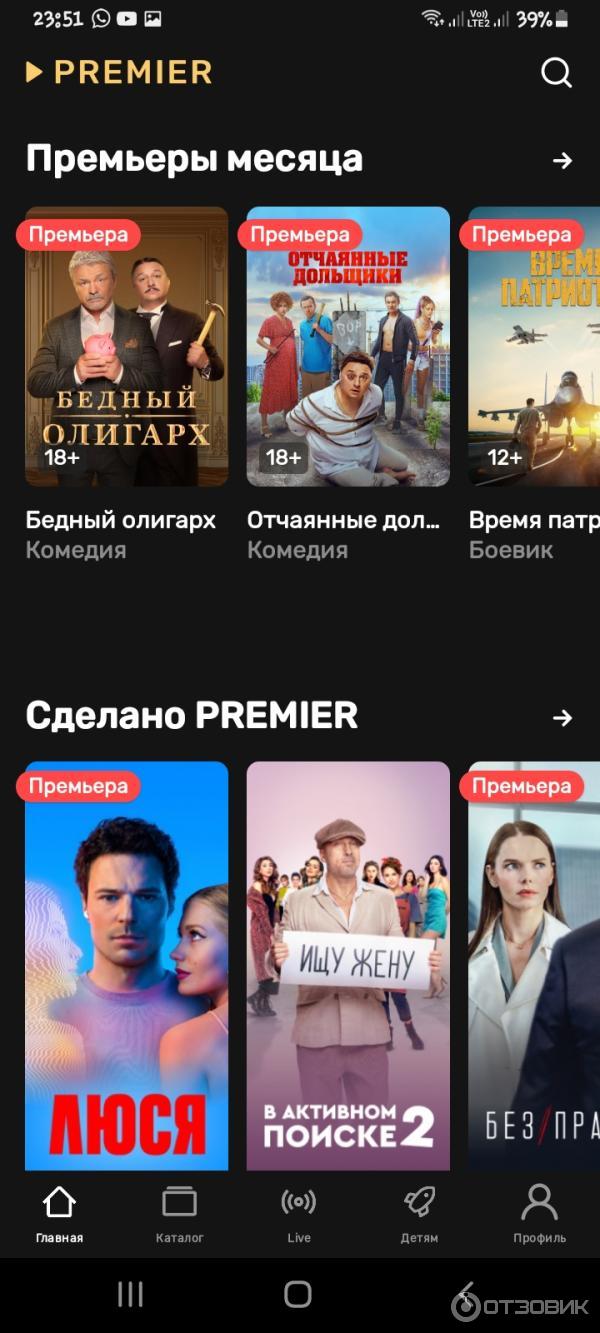The width and height of the screenshot is (600, 1333).
Task: Open the Без правил series poster
Action: (534, 965)
